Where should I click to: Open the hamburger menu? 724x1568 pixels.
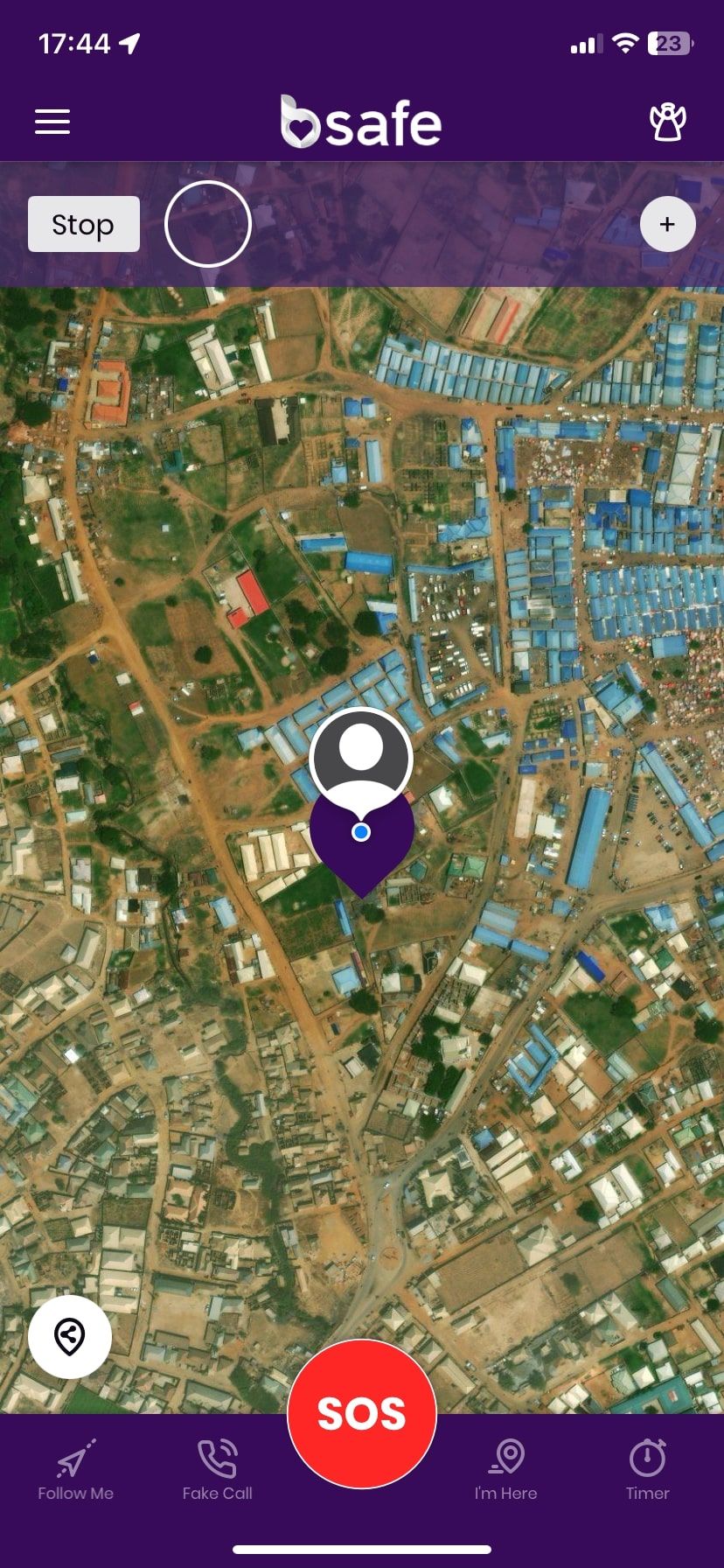tap(52, 122)
